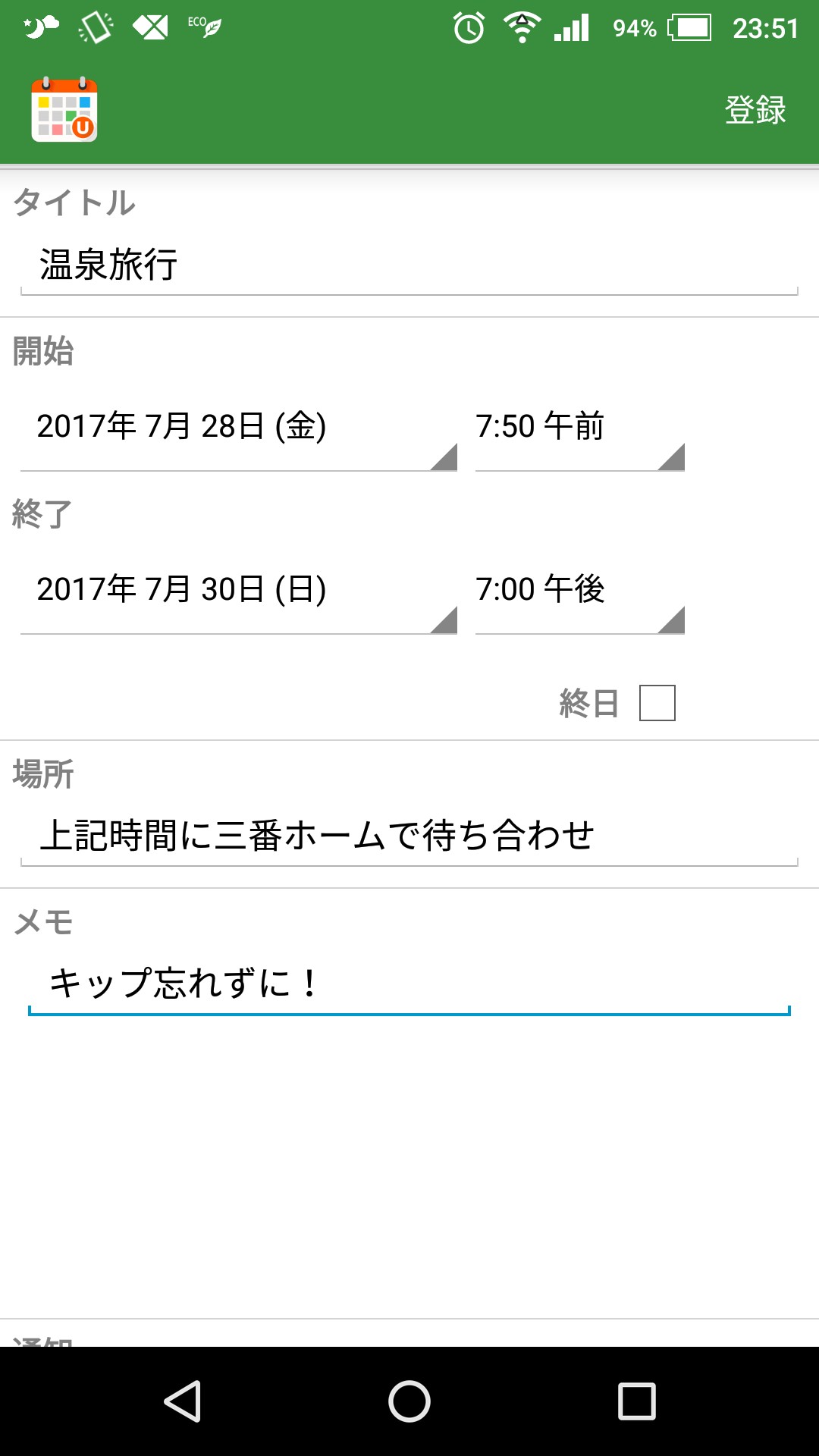Go back using system back button

pos(182,1401)
